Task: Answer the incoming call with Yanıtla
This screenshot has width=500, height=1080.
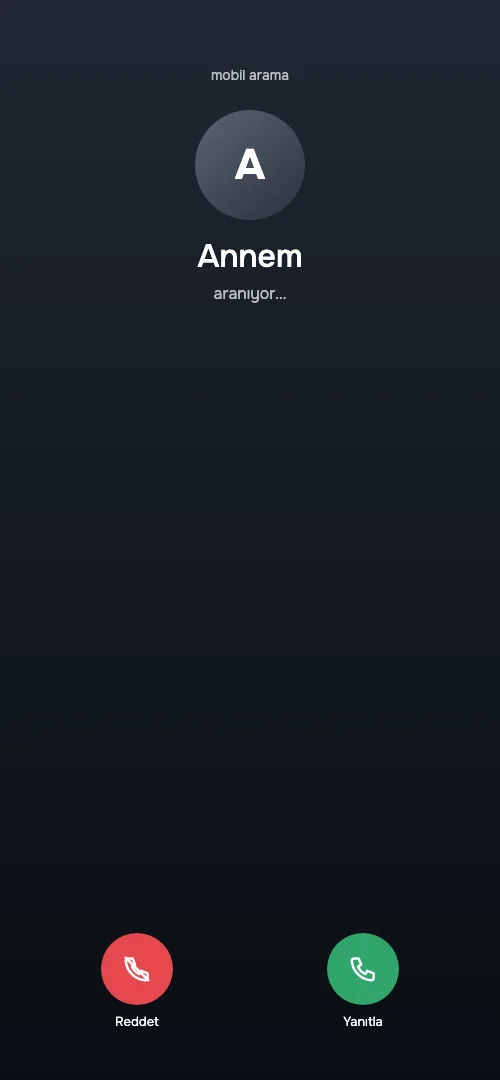Action: [x=363, y=968]
